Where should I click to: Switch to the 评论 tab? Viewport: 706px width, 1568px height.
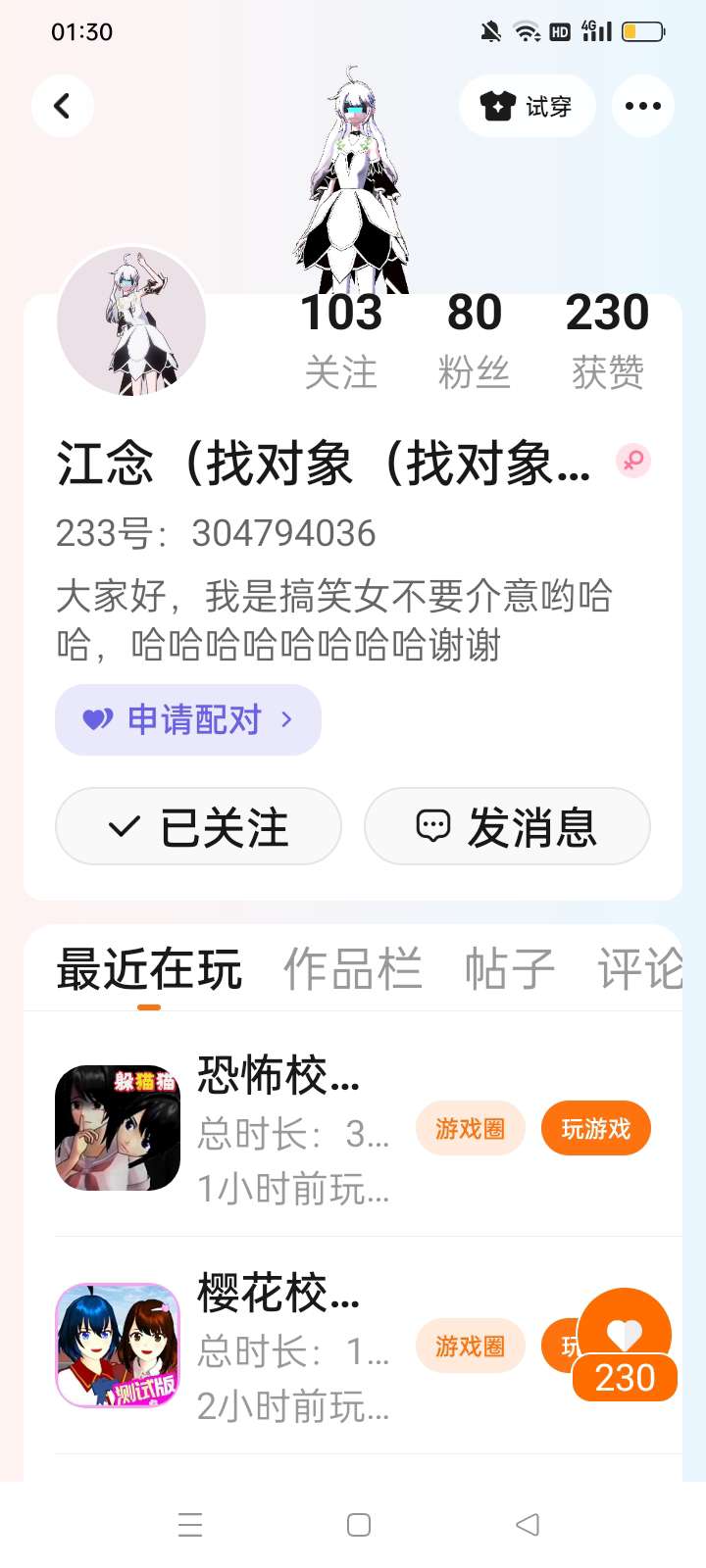coord(640,969)
